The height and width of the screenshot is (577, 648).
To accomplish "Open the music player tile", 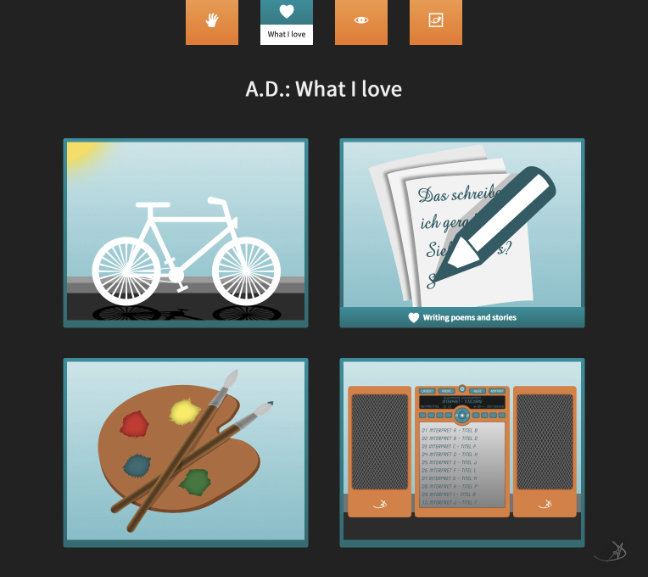I will (x=462, y=452).
